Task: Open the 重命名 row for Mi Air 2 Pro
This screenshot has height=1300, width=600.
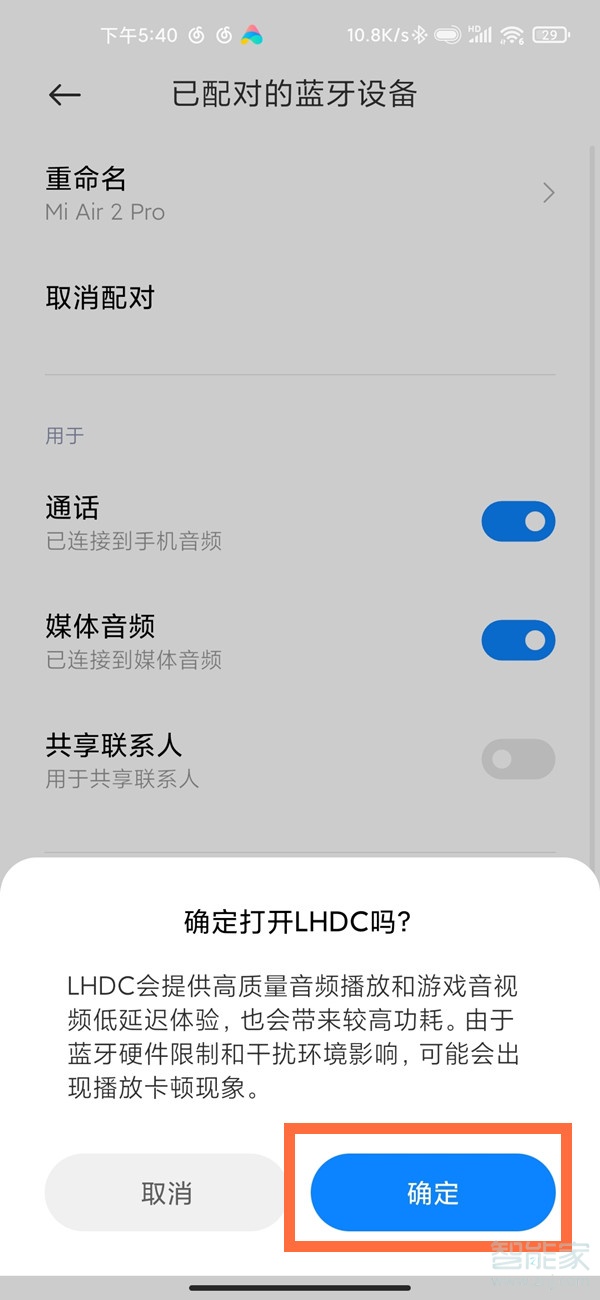Action: (300, 194)
